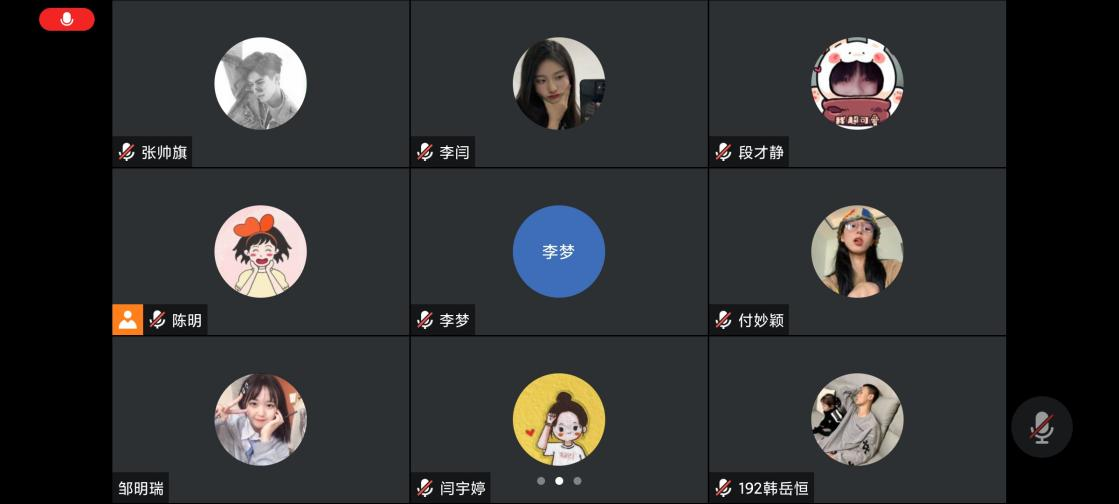Image resolution: width=1119 pixels, height=504 pixels.
Task: Tap 邹明瑞's participant tile
Action: point(260,420)
